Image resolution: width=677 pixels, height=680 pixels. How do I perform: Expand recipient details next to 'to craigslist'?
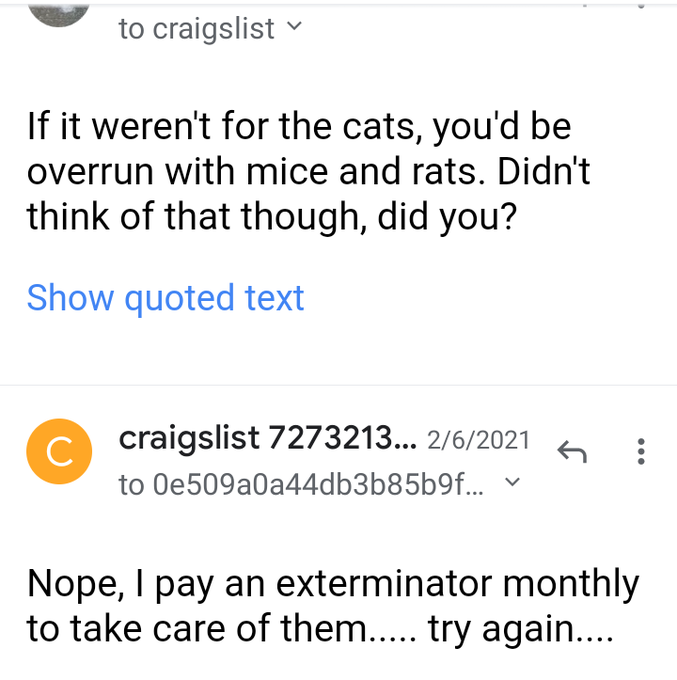click(x=292, y=28)
